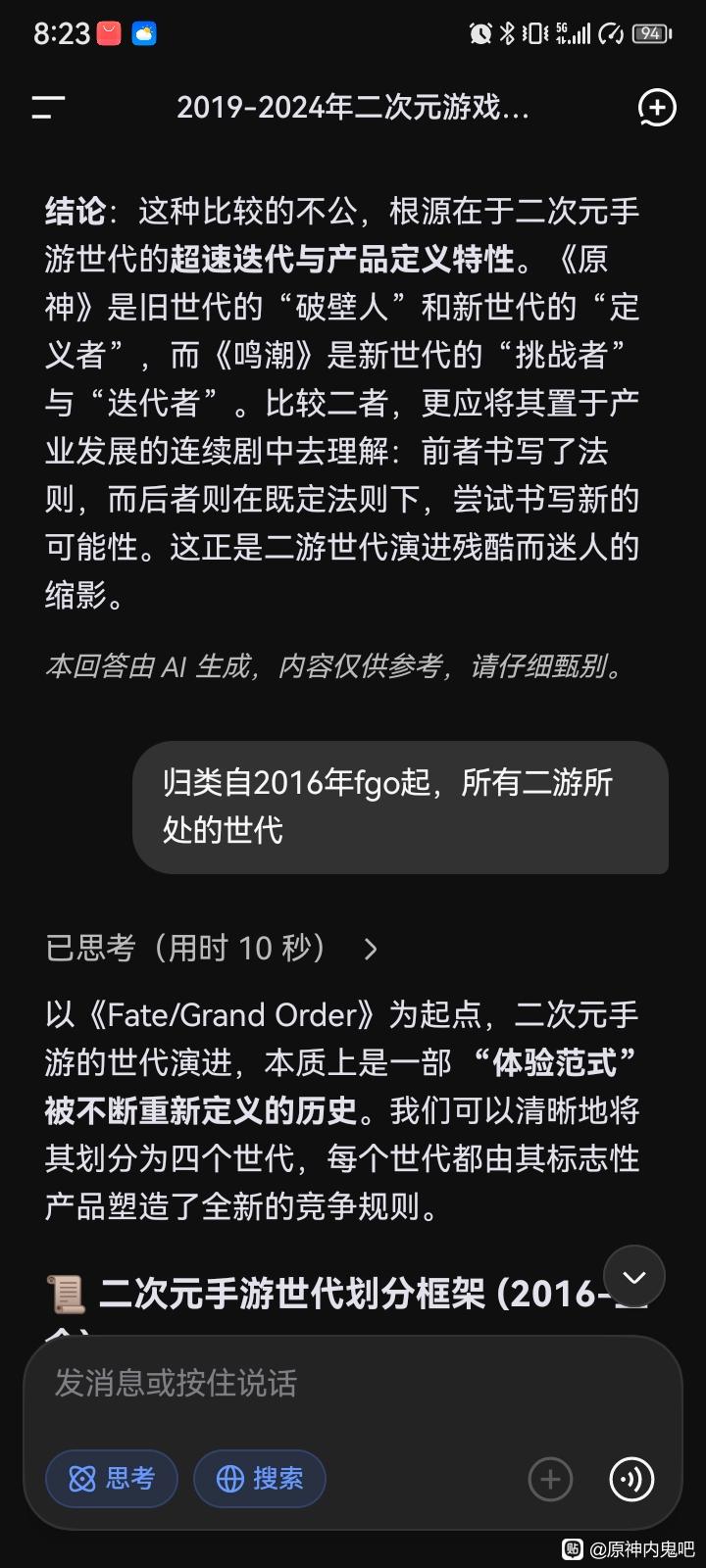Toggle the 搜索 web search chip
Viewport: 706px width, 1568px height.
pos(260,1478)
